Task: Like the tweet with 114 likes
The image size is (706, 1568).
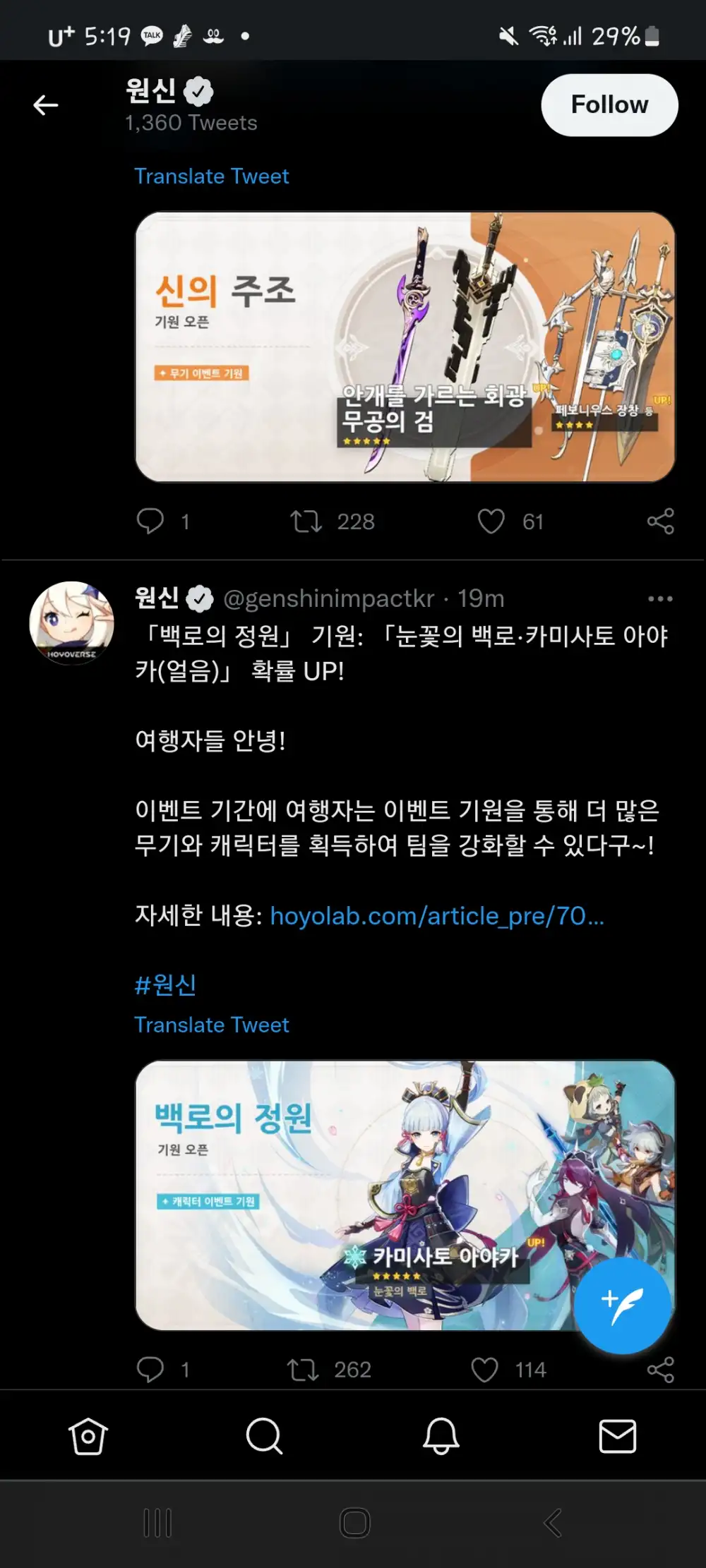Action: 485,1370
